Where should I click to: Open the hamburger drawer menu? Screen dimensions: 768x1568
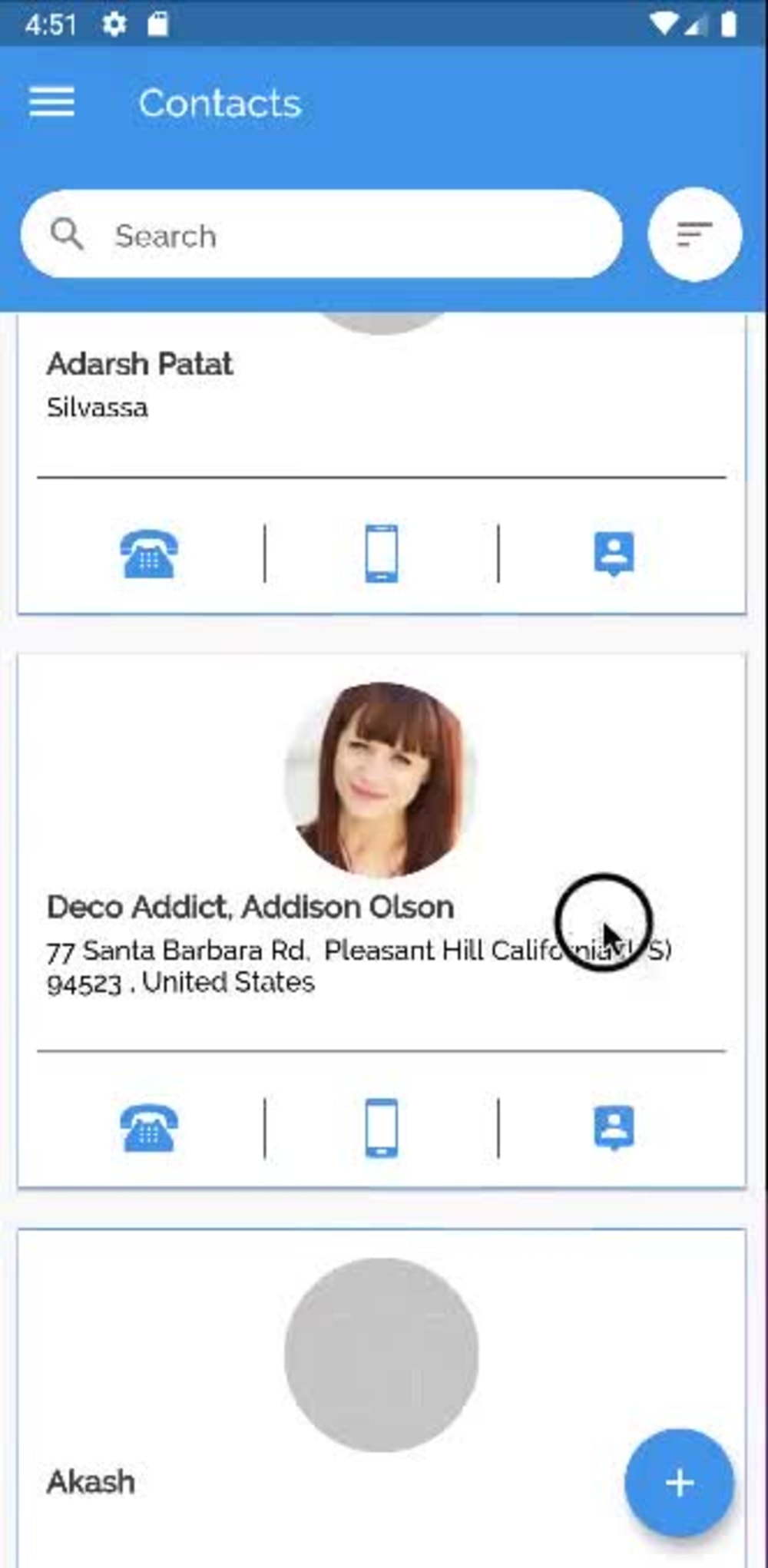pyautogui.click(x=52, y=102)
